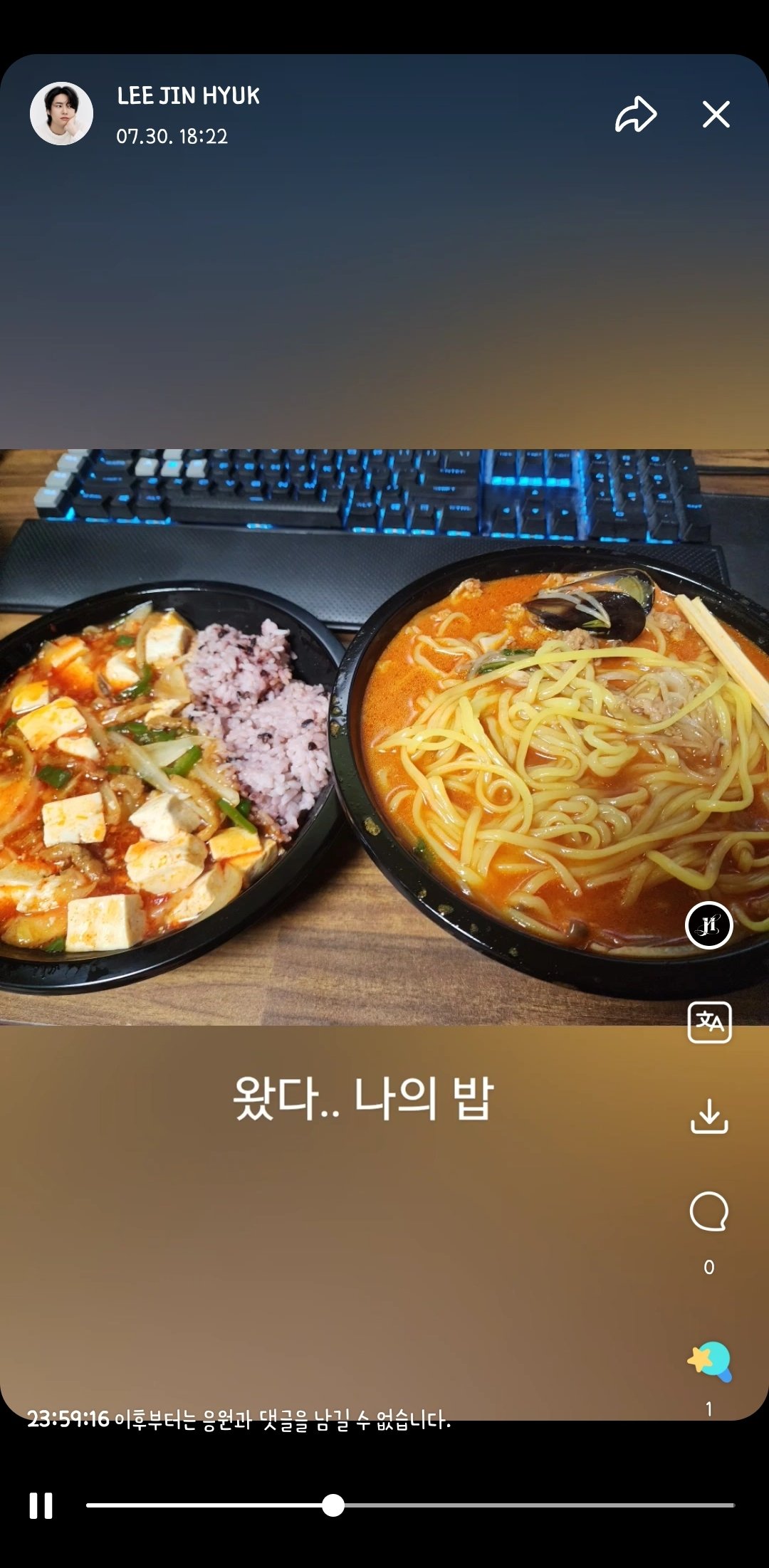769x1568 pixels.
Task: Open Lee Jin Hyuk's profile picture
Action: (x=61, y=114)
